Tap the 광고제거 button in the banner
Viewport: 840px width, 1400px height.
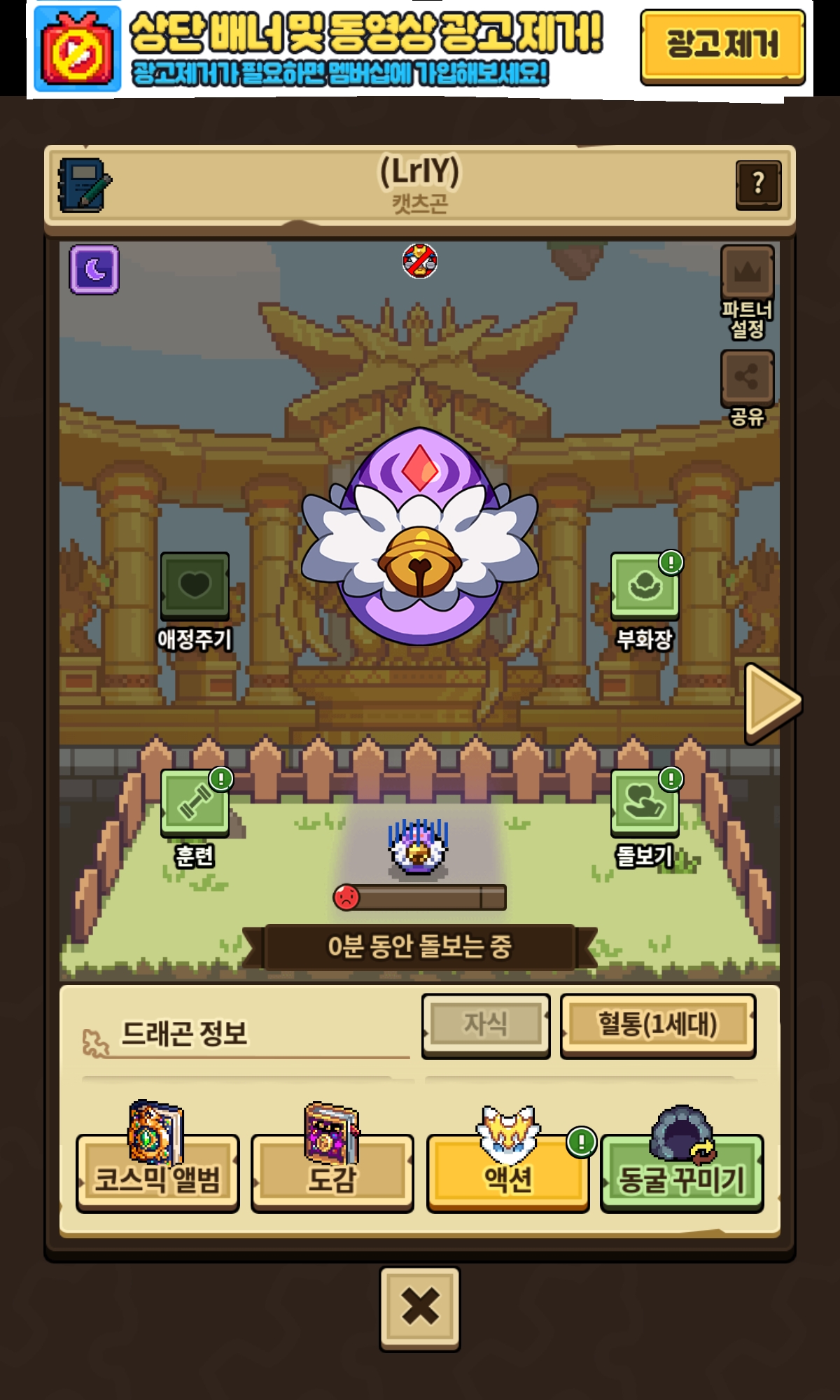[x=722, y=47]
